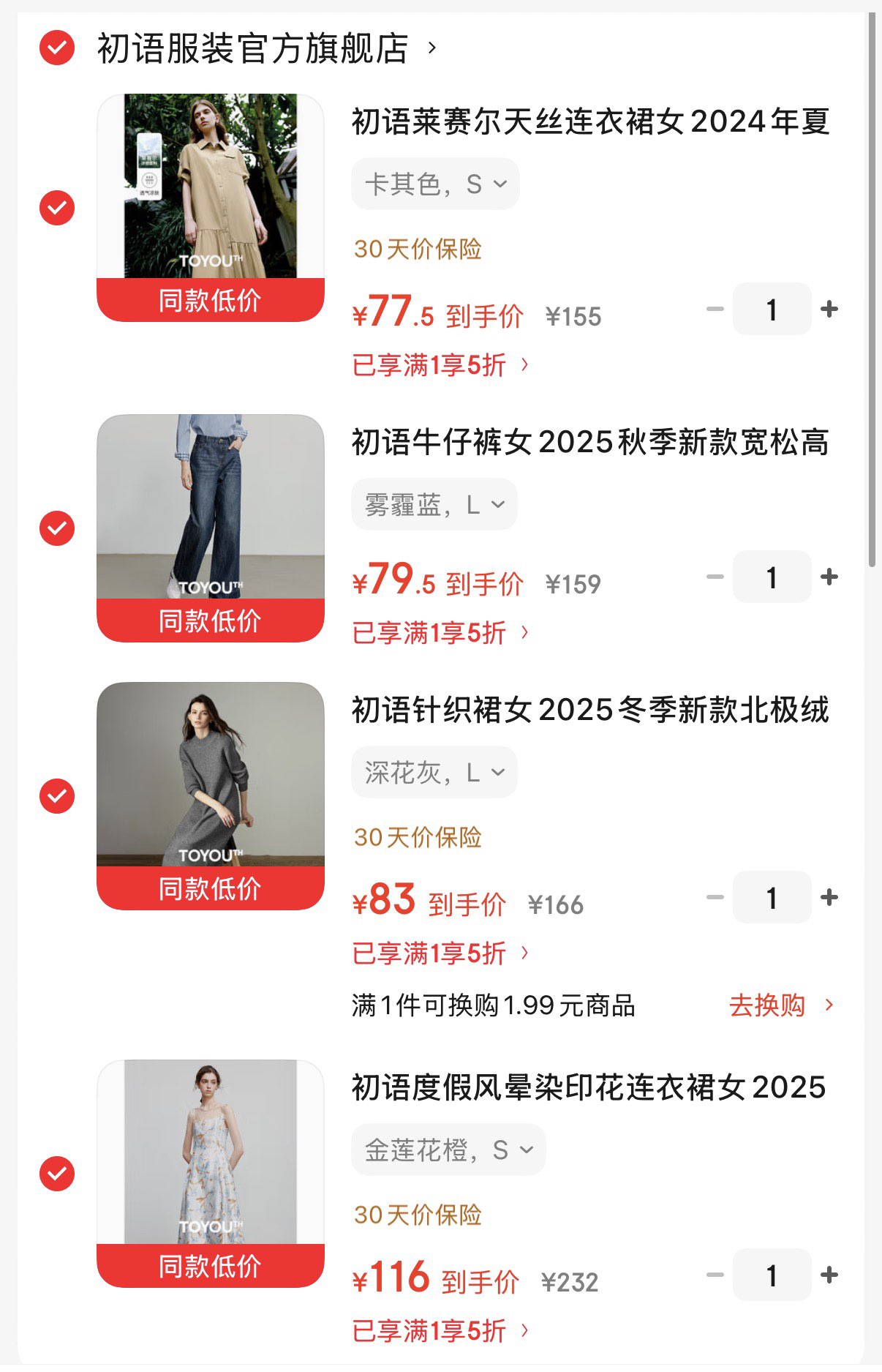Open the 初语服装官方旗舰店 store page
Viewport: 882px width, 1372px height.
253,49
